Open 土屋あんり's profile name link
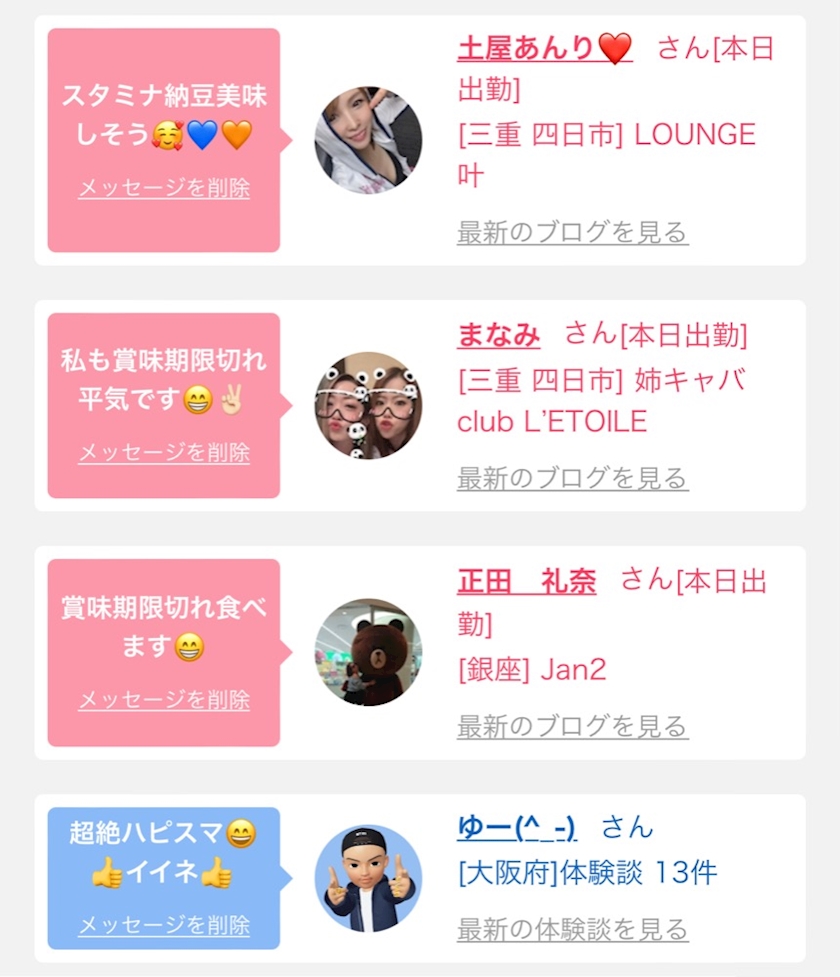The width and height of the screenshot is (840, 977). point(544,48)
